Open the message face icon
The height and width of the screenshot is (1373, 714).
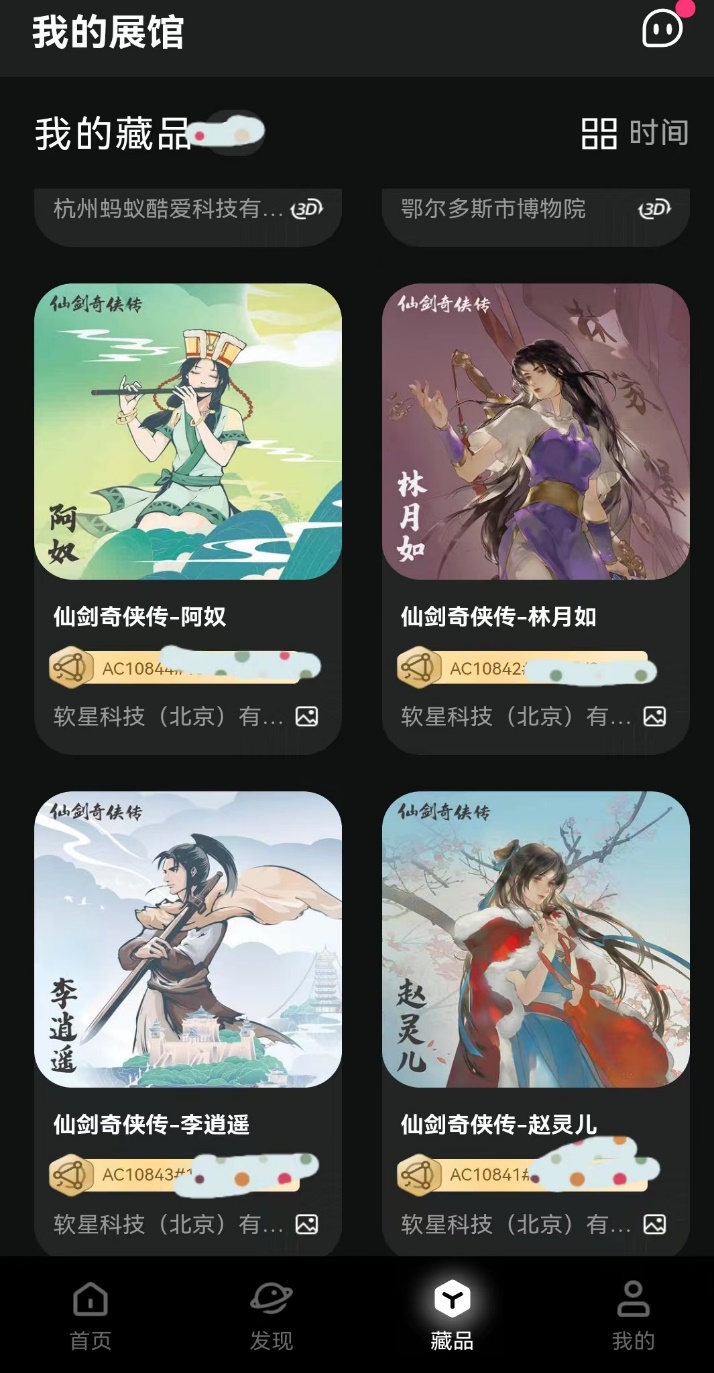[662, 29]
